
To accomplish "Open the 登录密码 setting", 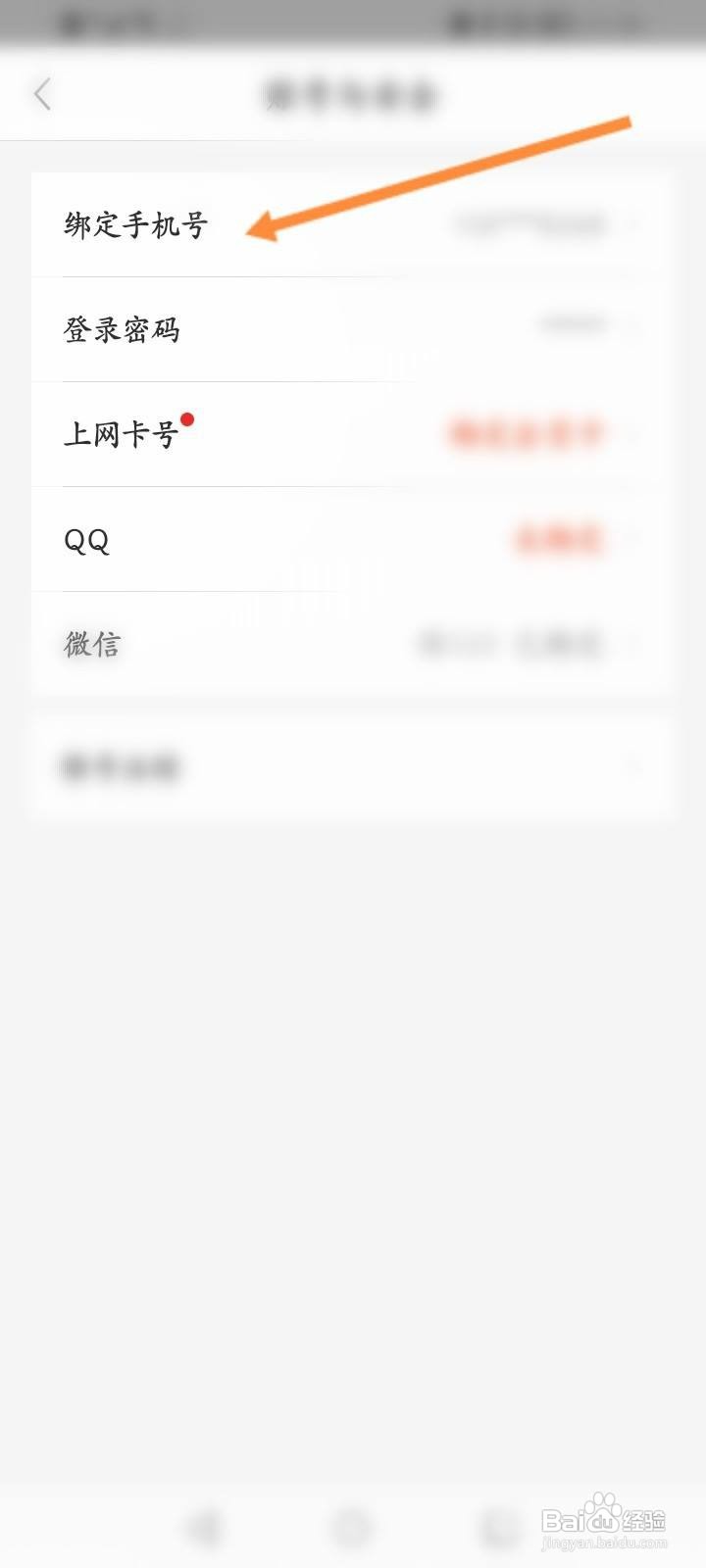I will tap(352, 330).
